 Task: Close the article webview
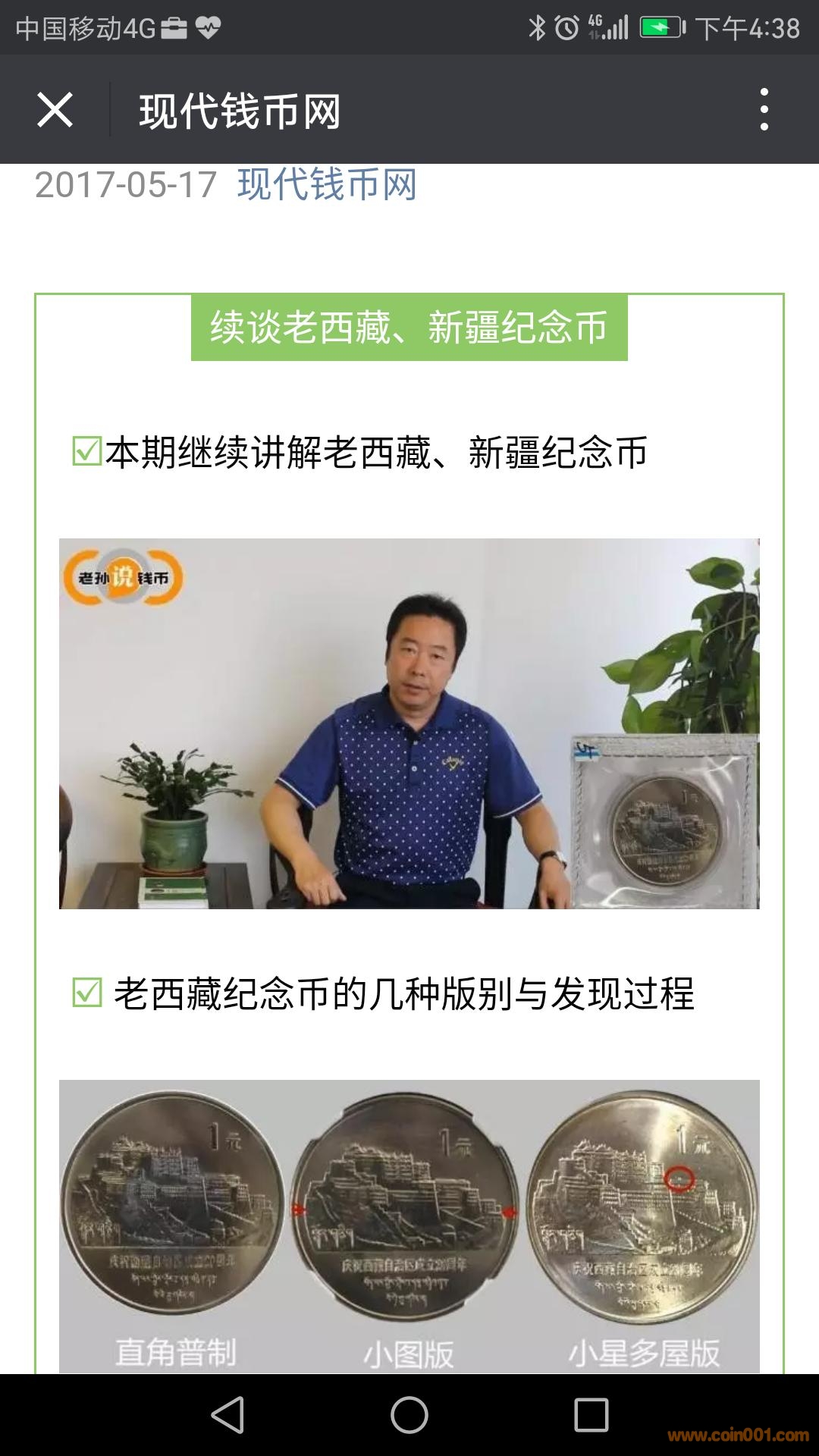coord(55,110)
